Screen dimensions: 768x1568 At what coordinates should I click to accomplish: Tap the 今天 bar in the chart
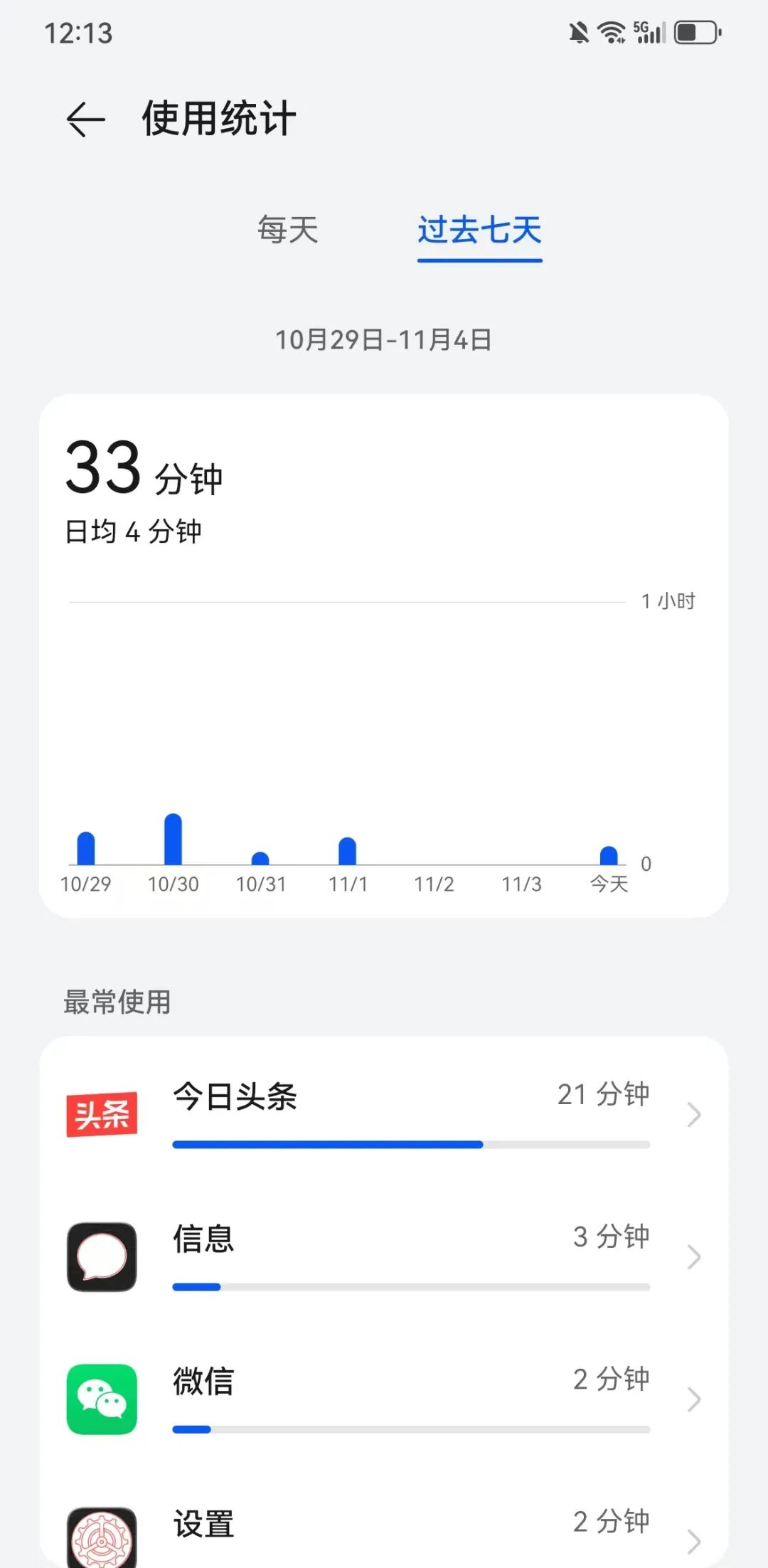click(609, 855)
